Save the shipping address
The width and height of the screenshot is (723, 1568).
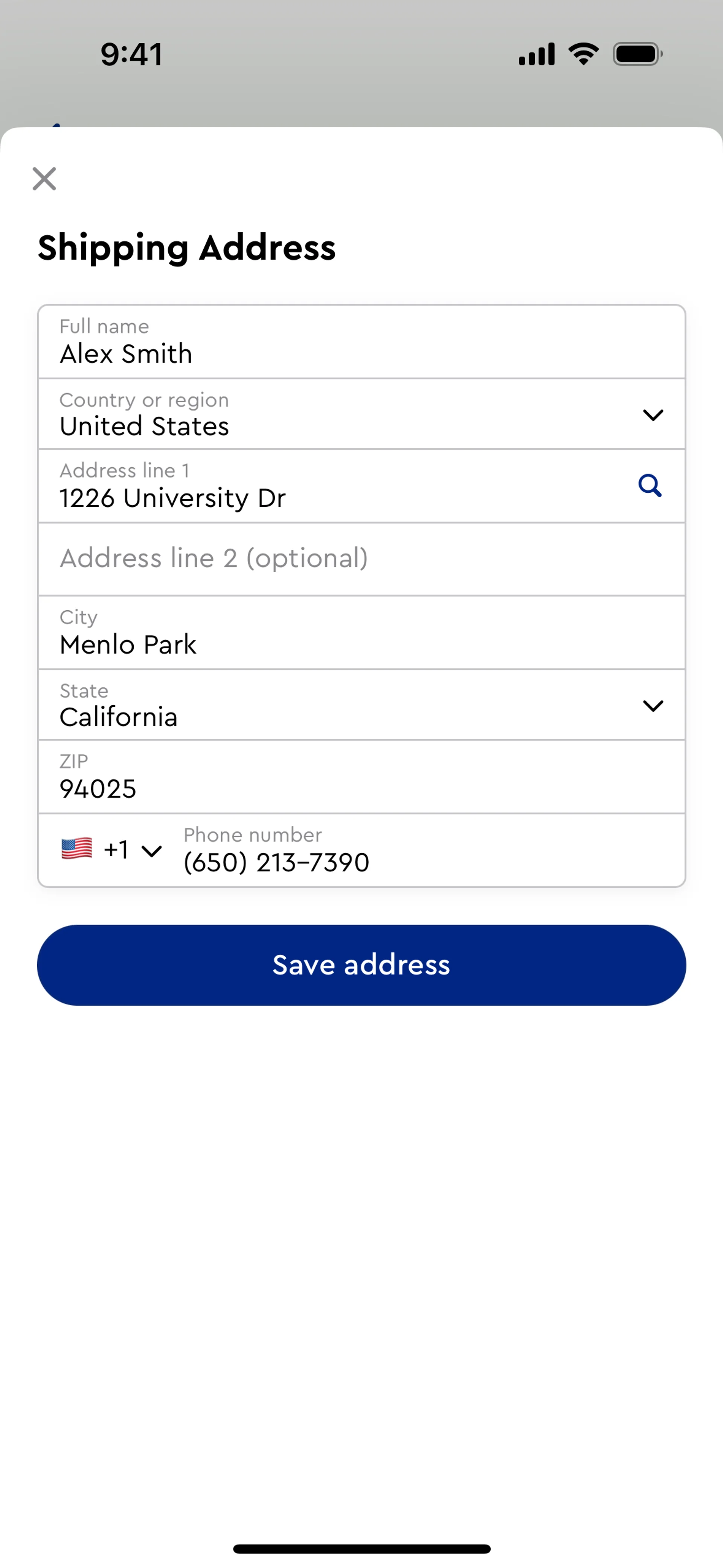(x=361, y=965)
